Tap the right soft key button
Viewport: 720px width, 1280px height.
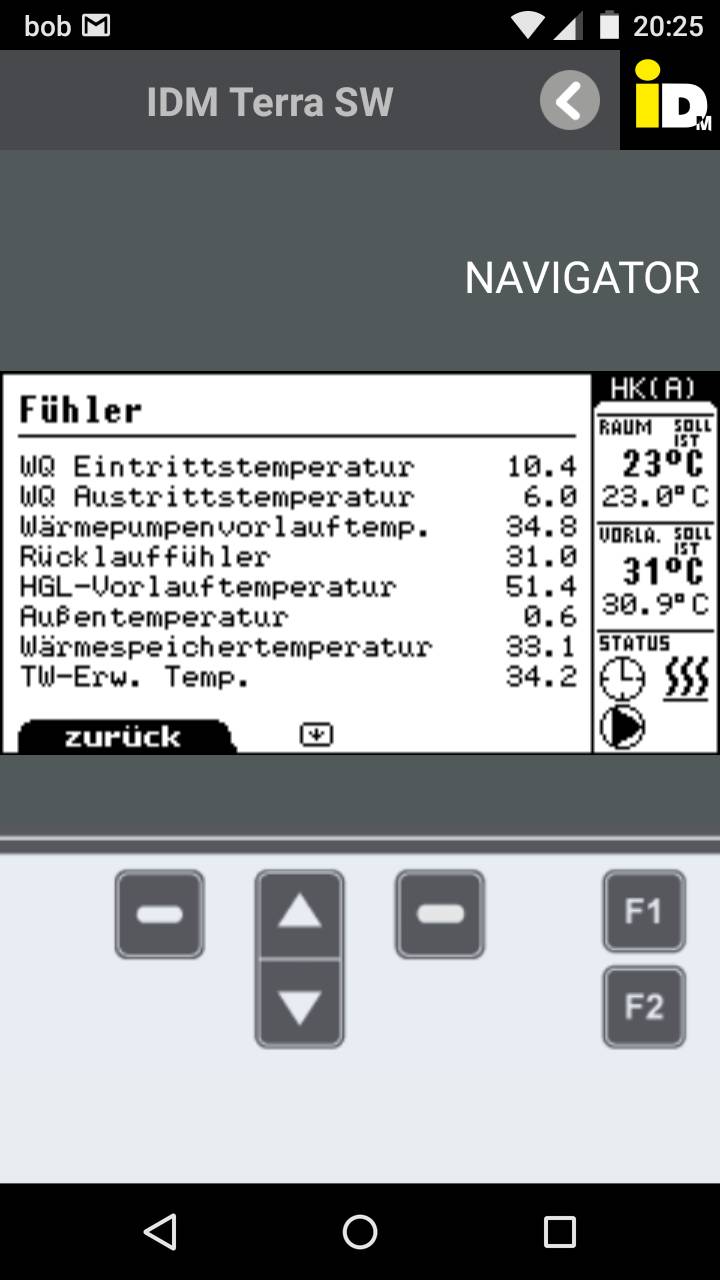coord(440,914)
